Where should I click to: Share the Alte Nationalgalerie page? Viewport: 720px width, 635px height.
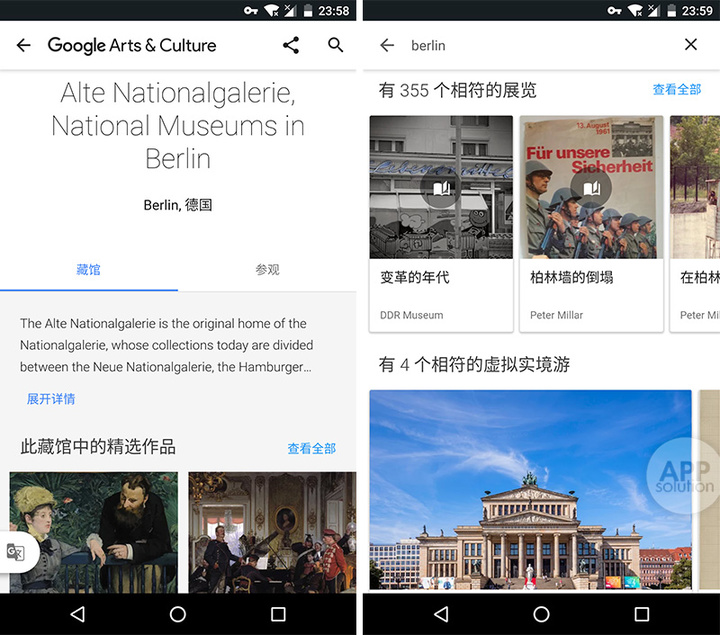click(x=291, y=45)
